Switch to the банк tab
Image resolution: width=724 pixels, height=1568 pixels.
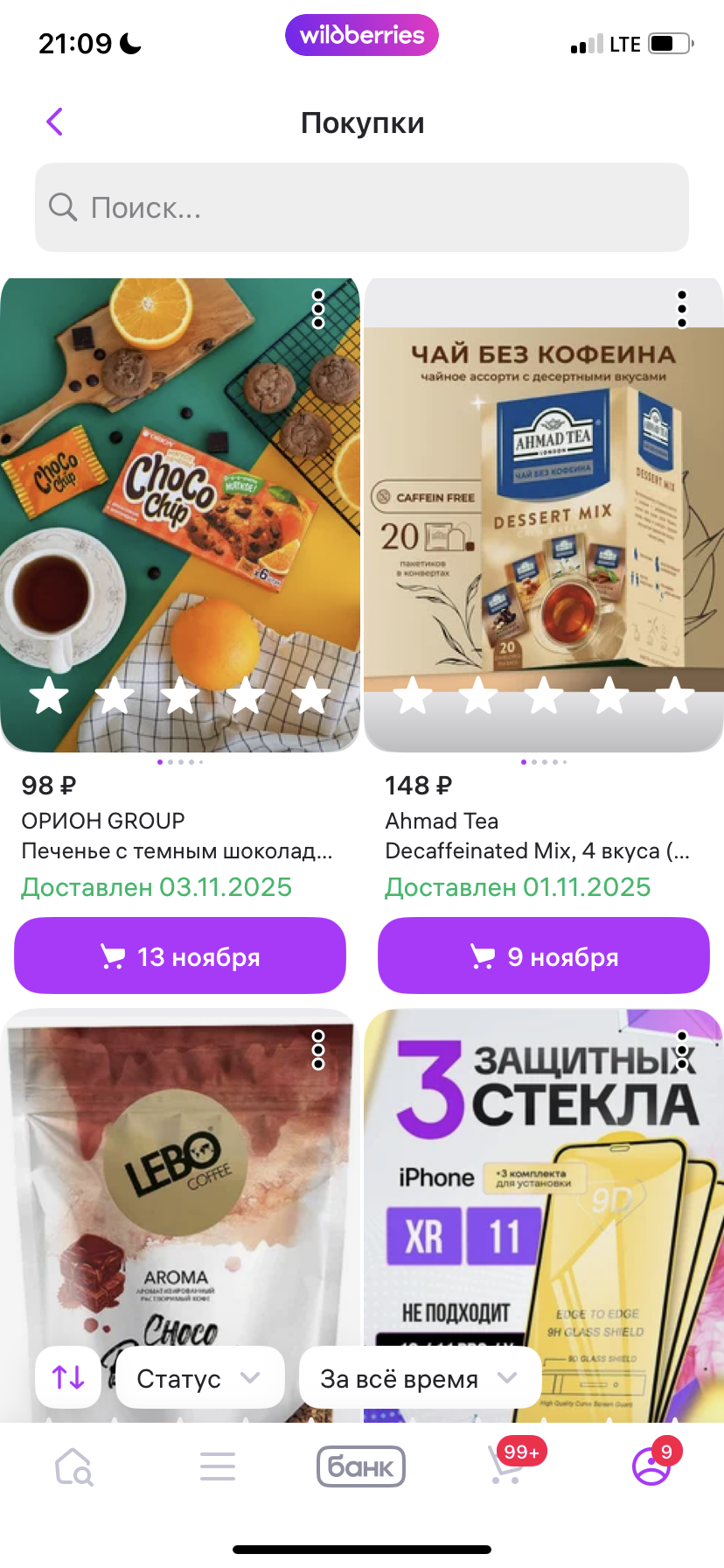point(361,1466)
